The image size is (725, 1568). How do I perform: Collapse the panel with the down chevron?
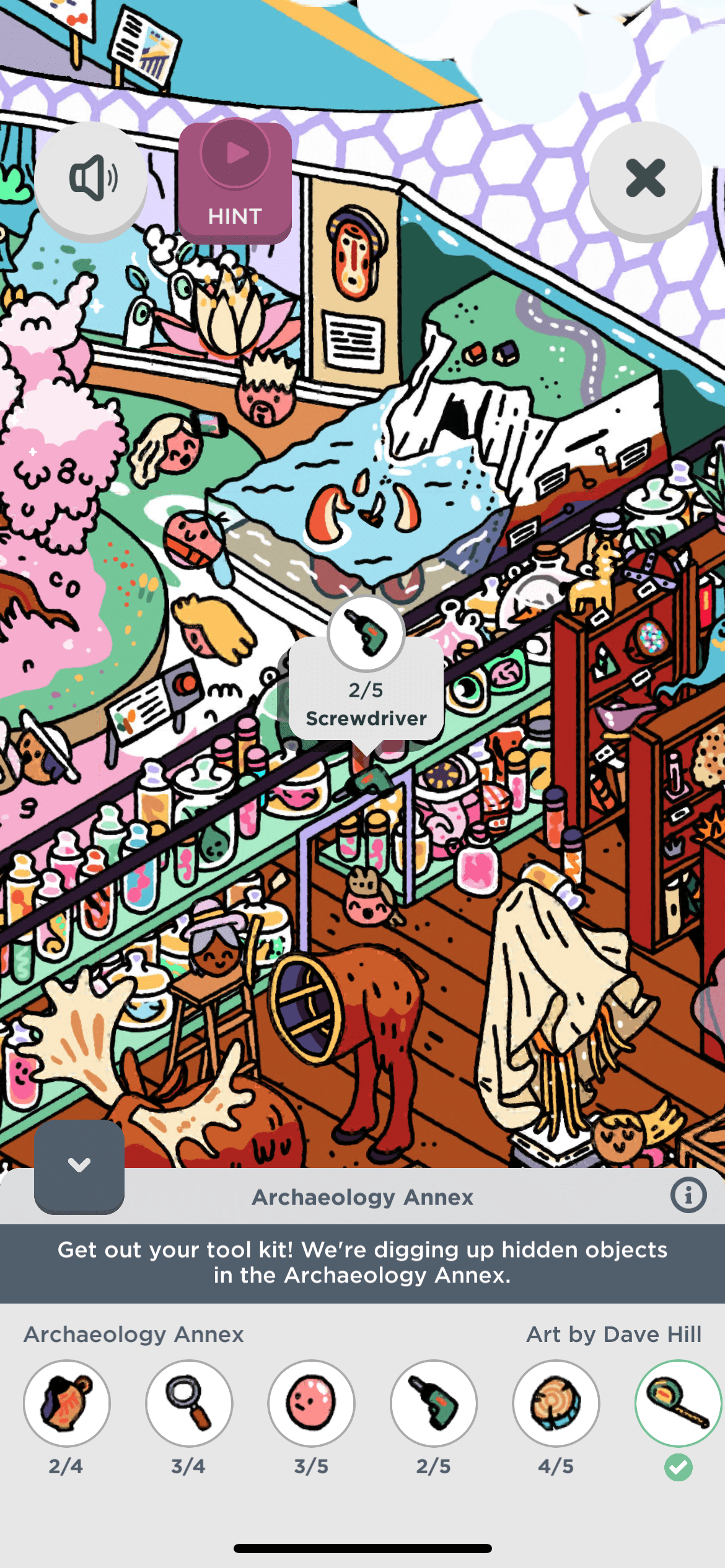tap(79, 1165)
